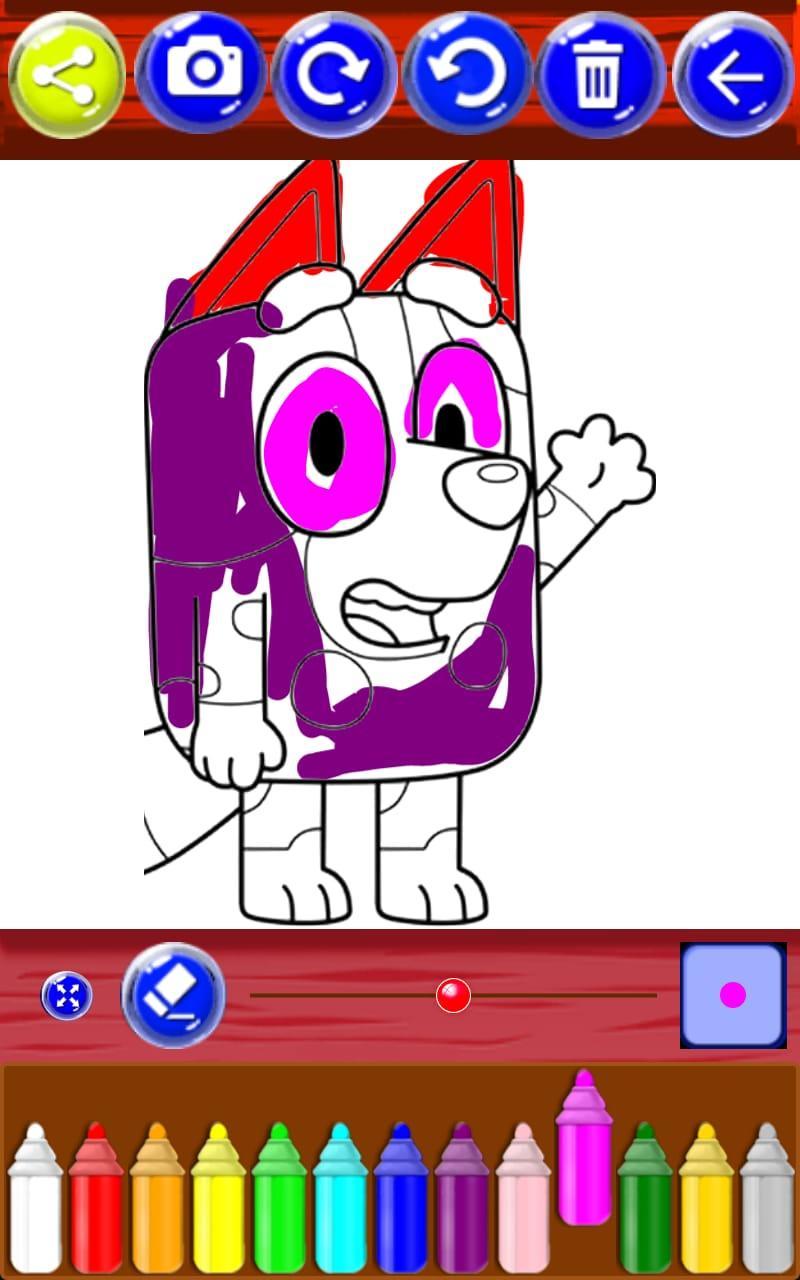This screenshot has width=800, height=1280.
Task: Go back with the arrow button
Action: click(734, 74)
